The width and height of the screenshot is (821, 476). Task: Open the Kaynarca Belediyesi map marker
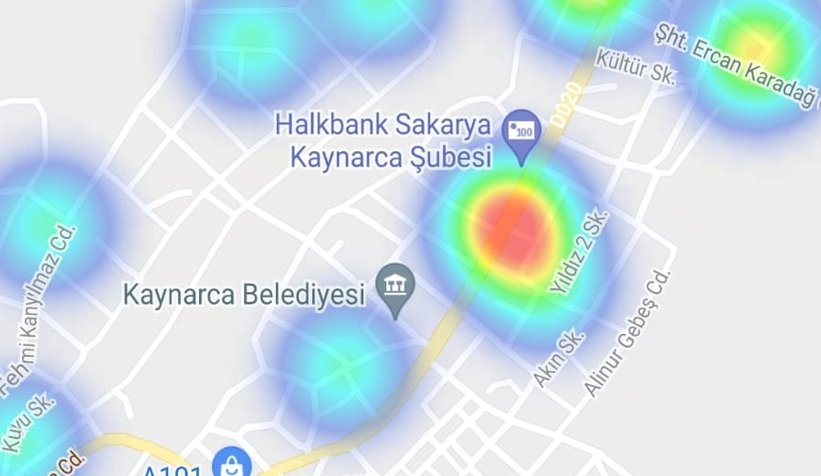(x=395, y=287)
